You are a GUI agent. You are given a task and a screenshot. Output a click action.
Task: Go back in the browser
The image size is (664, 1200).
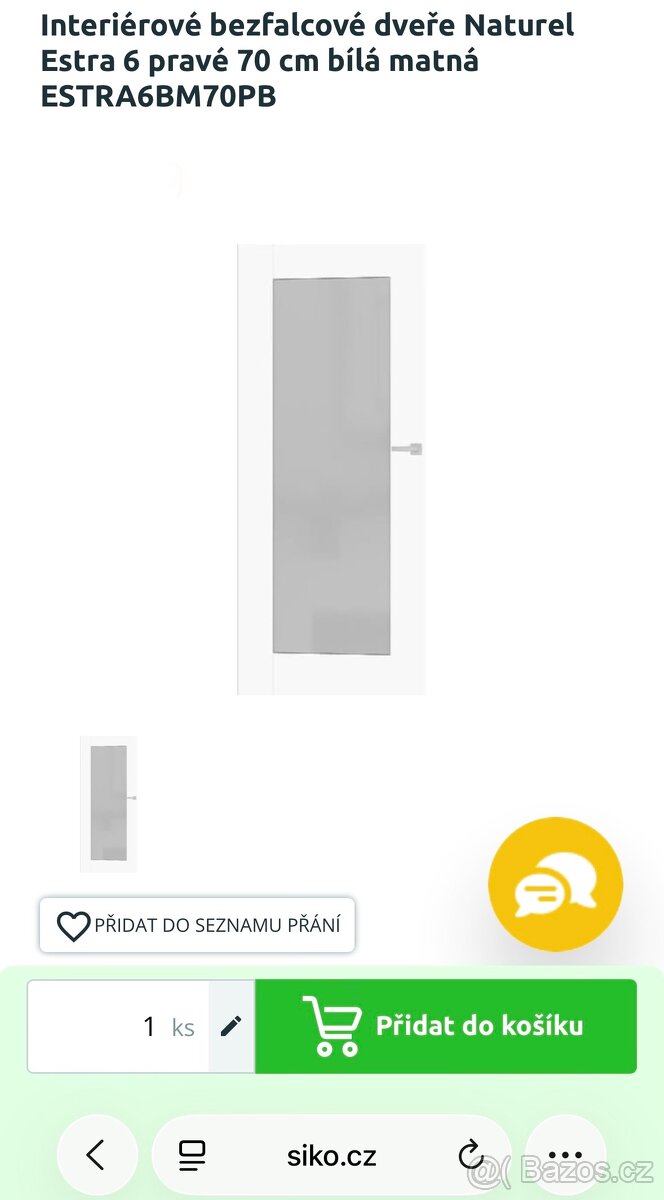tap(96, 1156)
